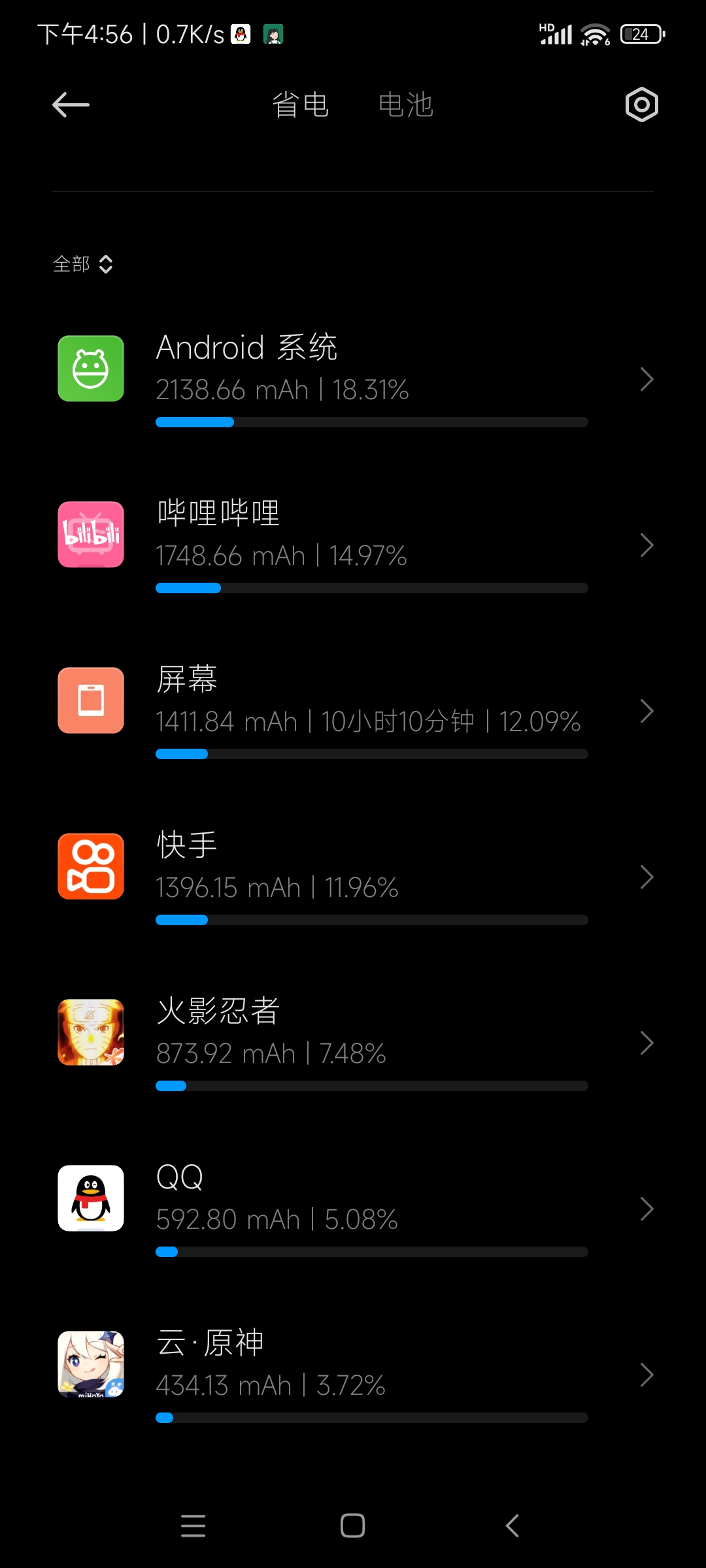Go back using the top-left arrow

(x=71, y=105)
